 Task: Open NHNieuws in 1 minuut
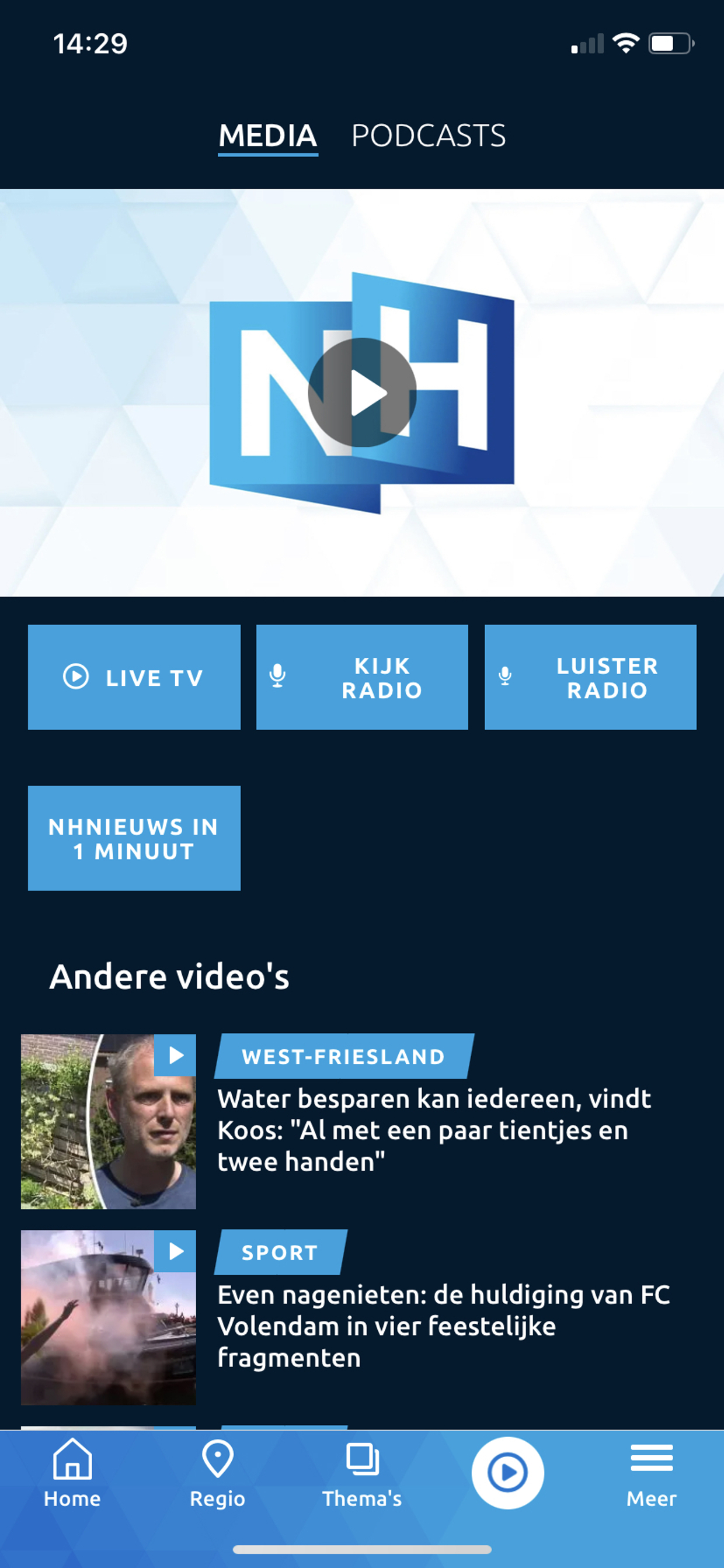[x=134, y=838]
